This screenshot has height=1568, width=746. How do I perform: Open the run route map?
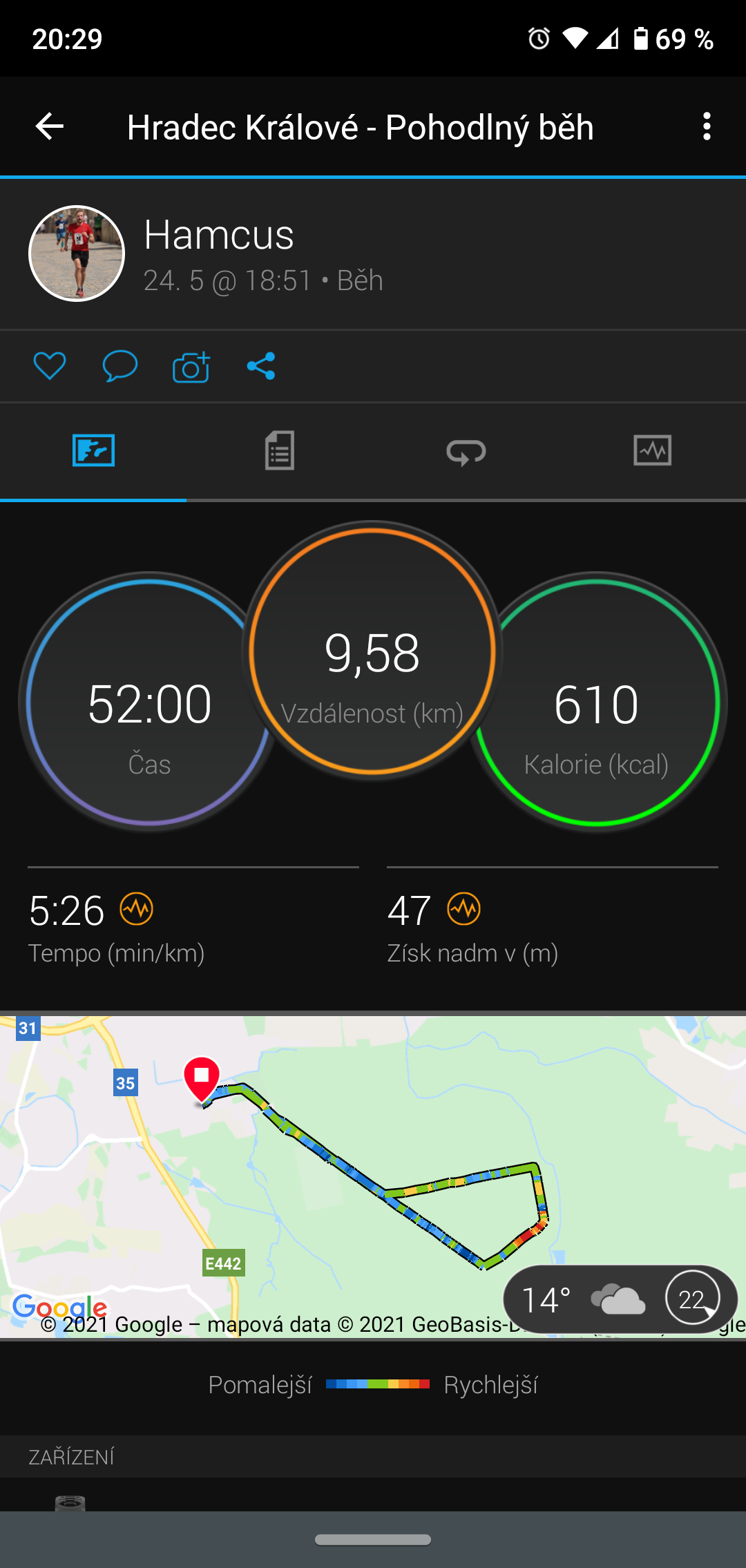(x=373, y=1176)
